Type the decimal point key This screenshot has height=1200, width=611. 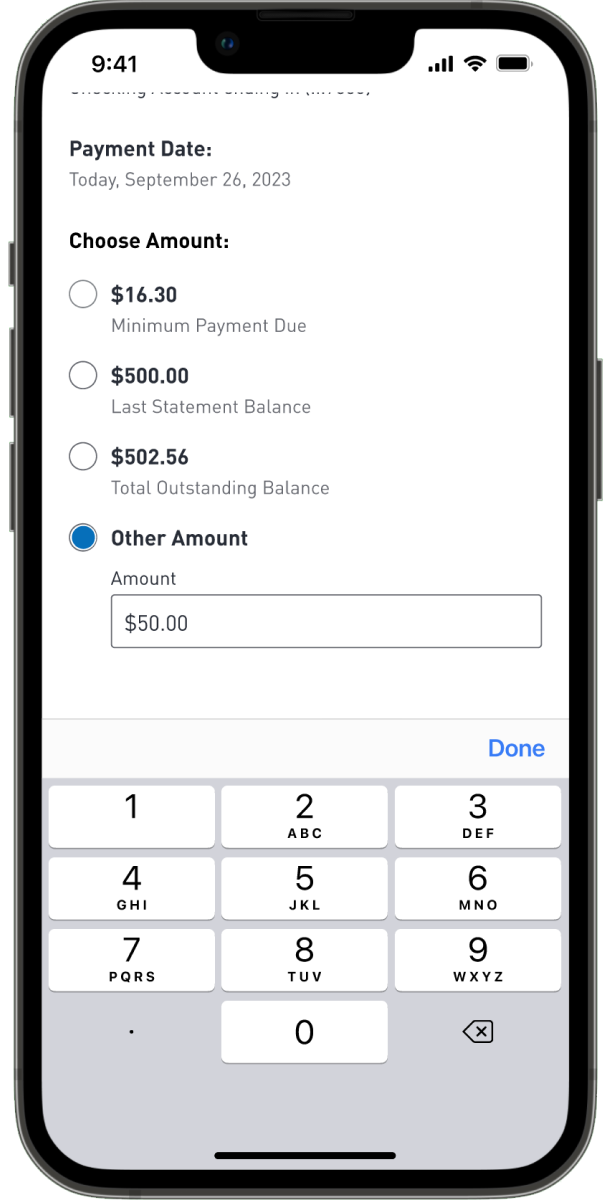[132, 1032]
